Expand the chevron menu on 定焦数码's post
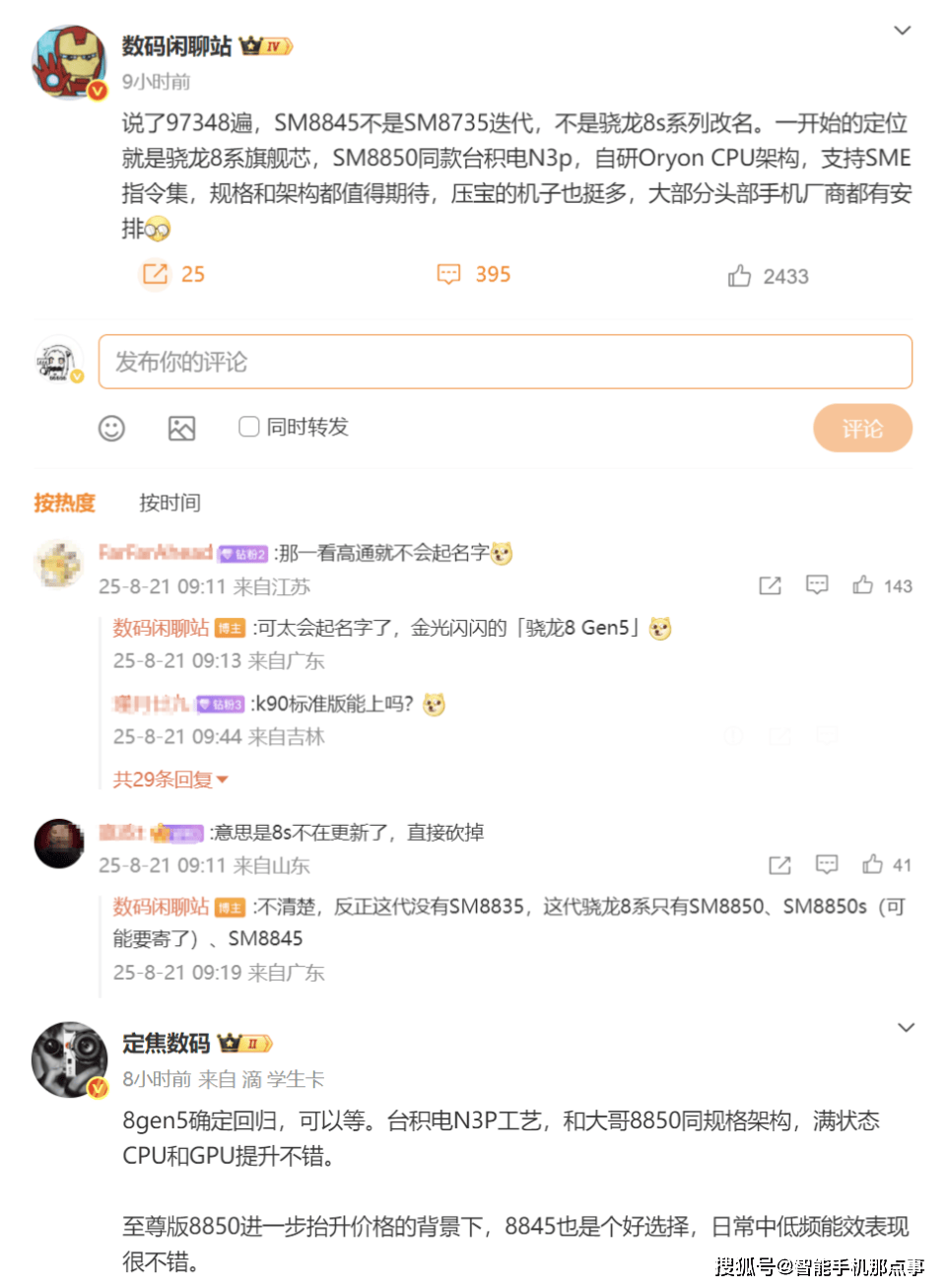This screenshot has width=946, height=1288. 907,1028
